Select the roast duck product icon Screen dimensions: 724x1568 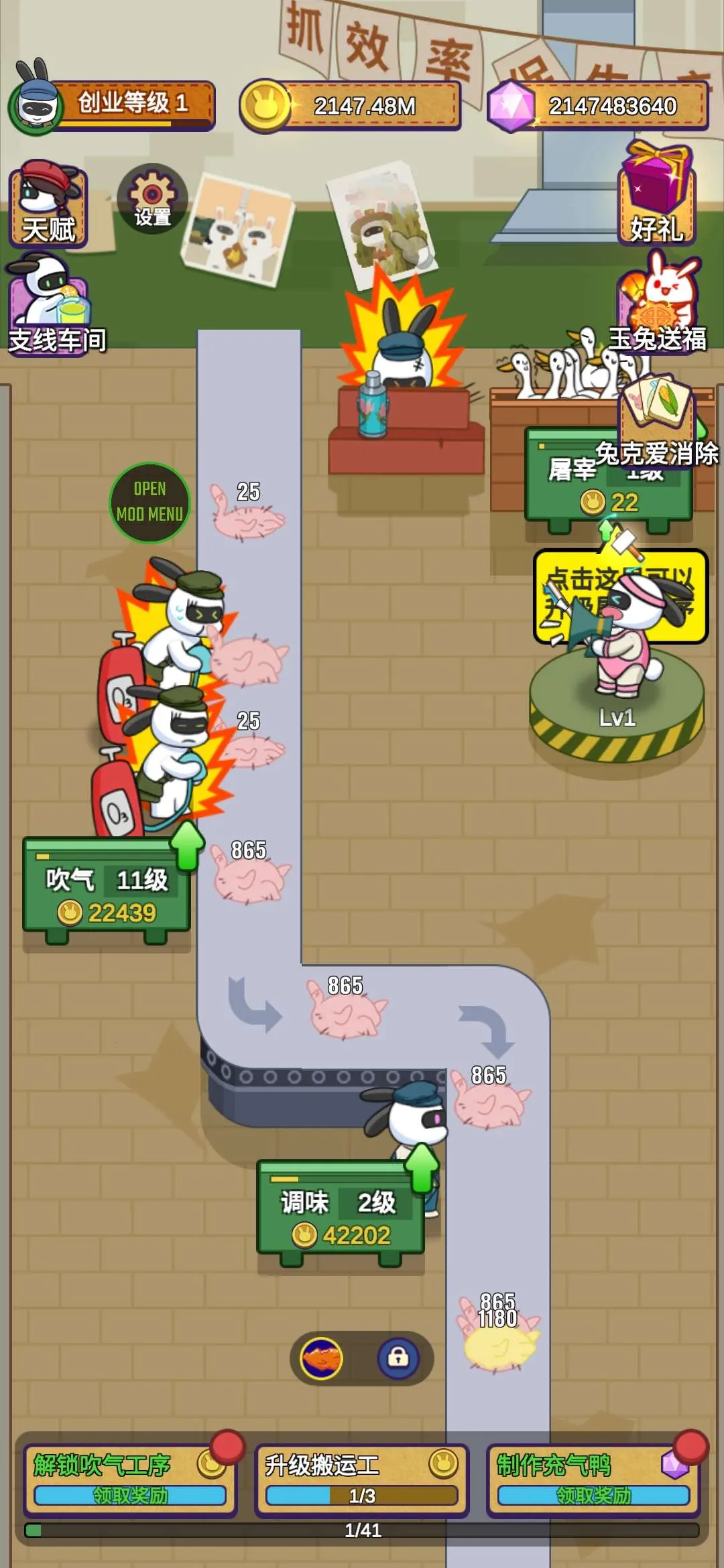(x=321, y=1358)
